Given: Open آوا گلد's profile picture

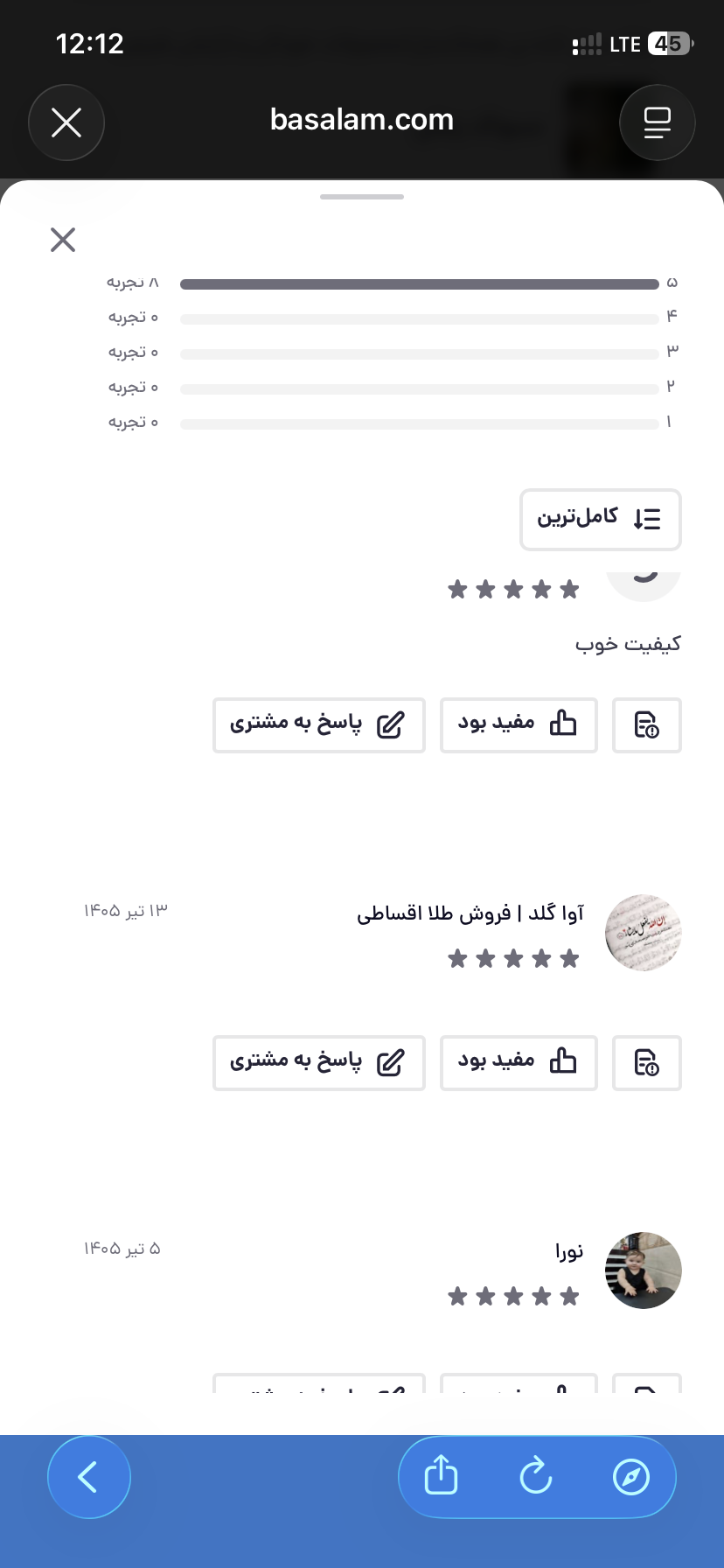Looking at the screenshot, I should pos(644,933).
